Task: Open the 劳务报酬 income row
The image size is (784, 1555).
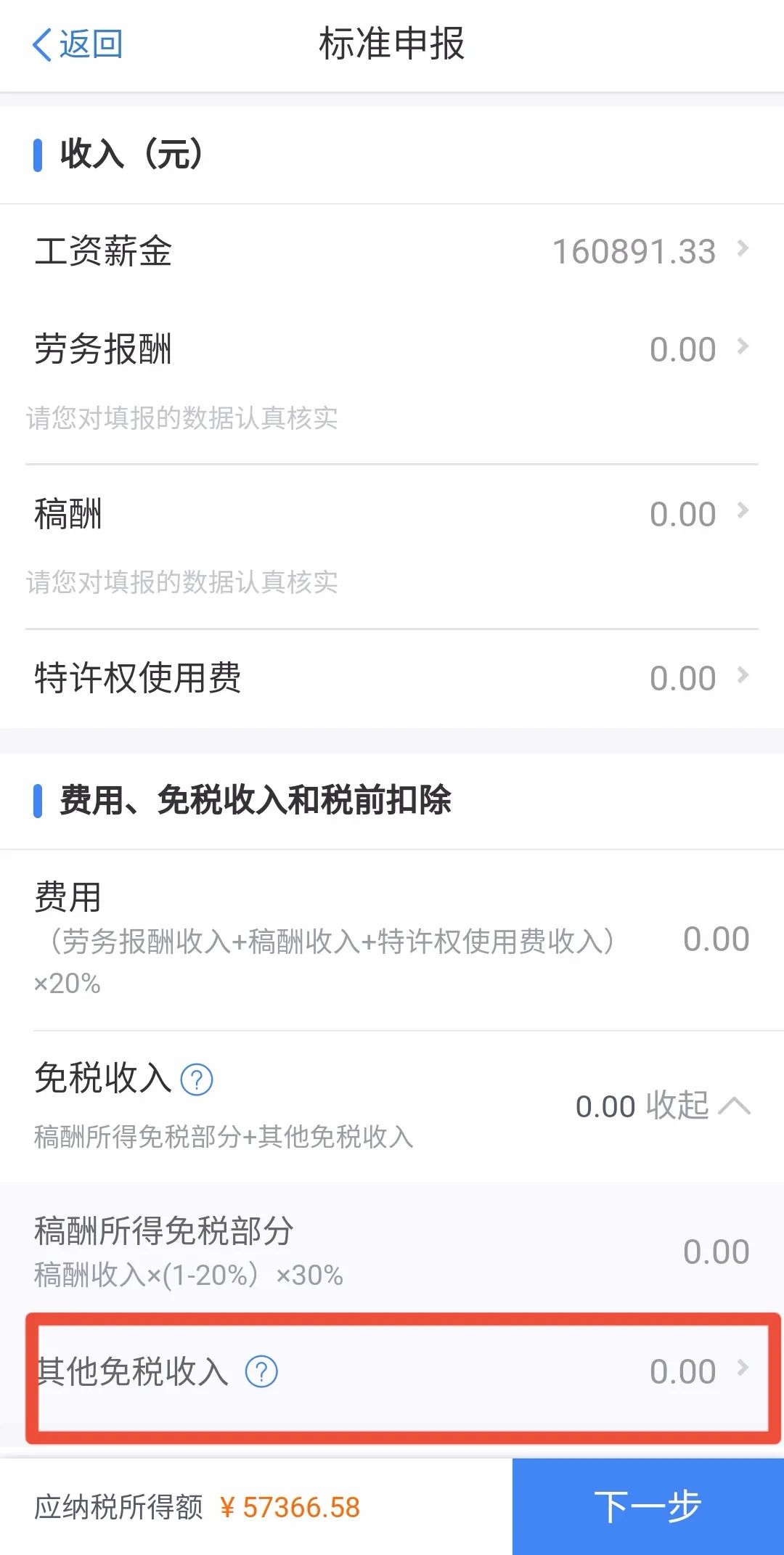Action: click(x=392, y=349)
